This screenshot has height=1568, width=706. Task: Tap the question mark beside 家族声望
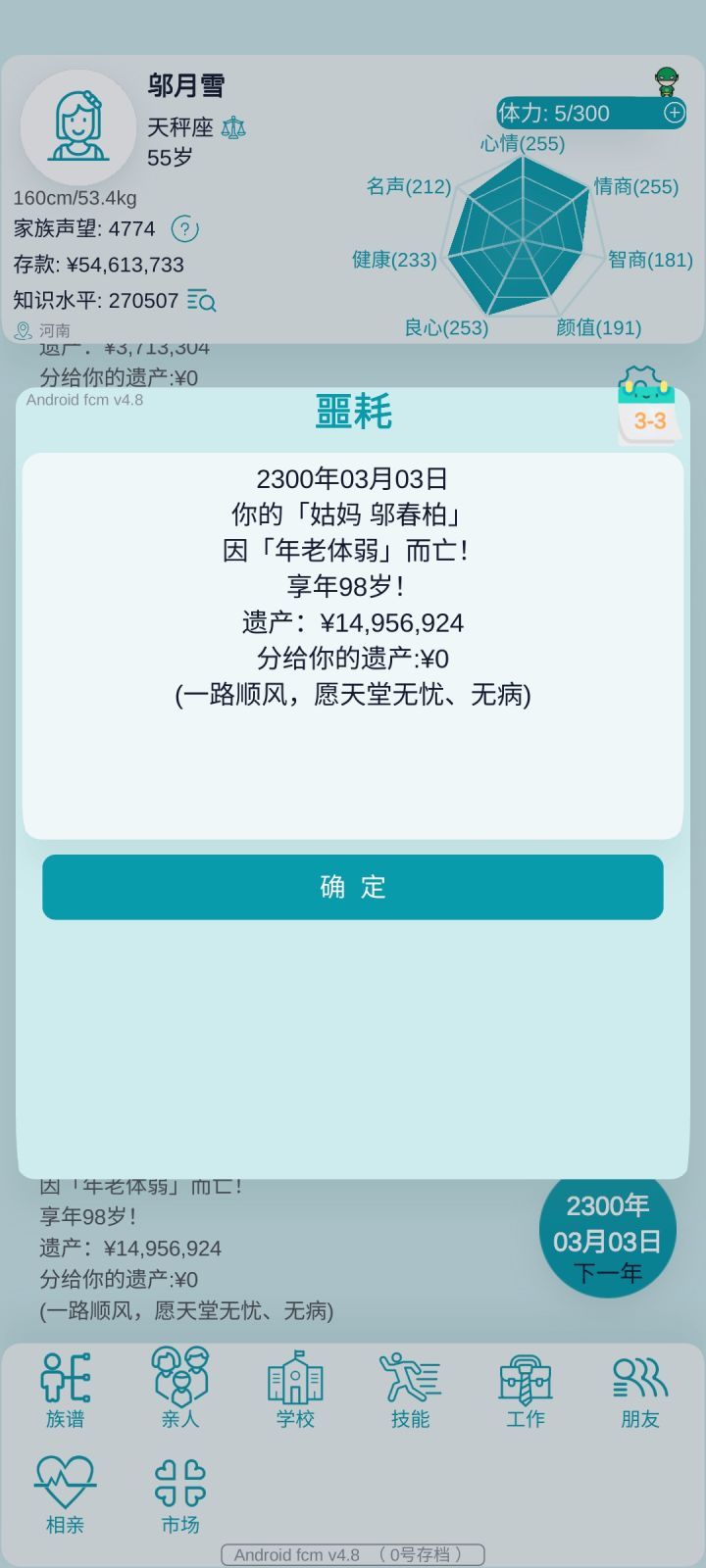pyautogui.click(x=186, y=228)
